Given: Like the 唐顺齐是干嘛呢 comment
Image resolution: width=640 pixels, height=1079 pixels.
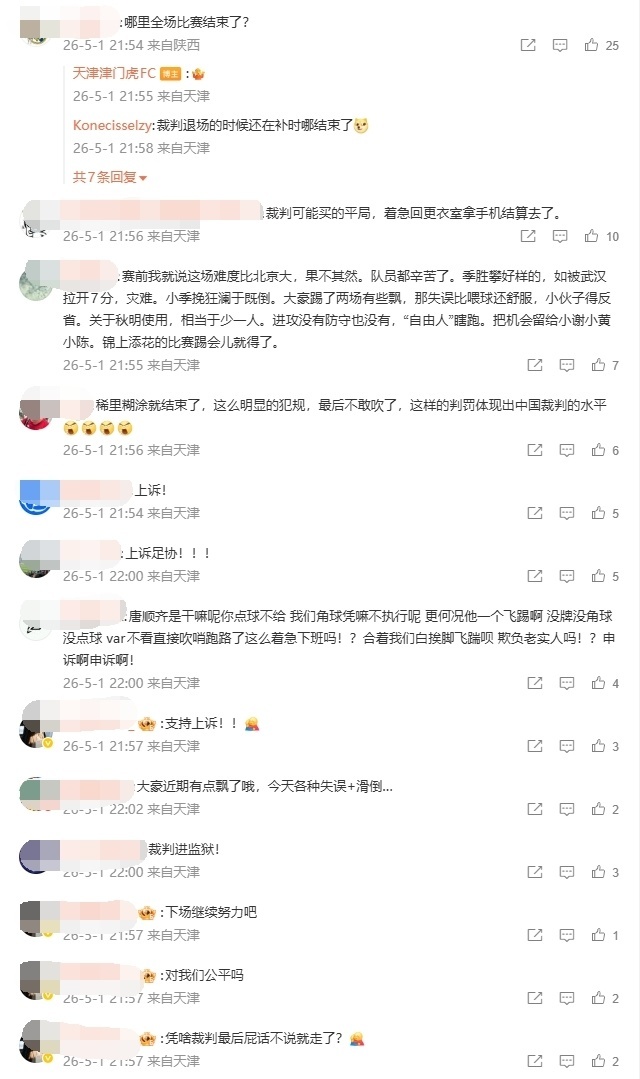Looking at the screenshot, I should tap(598, 683).
